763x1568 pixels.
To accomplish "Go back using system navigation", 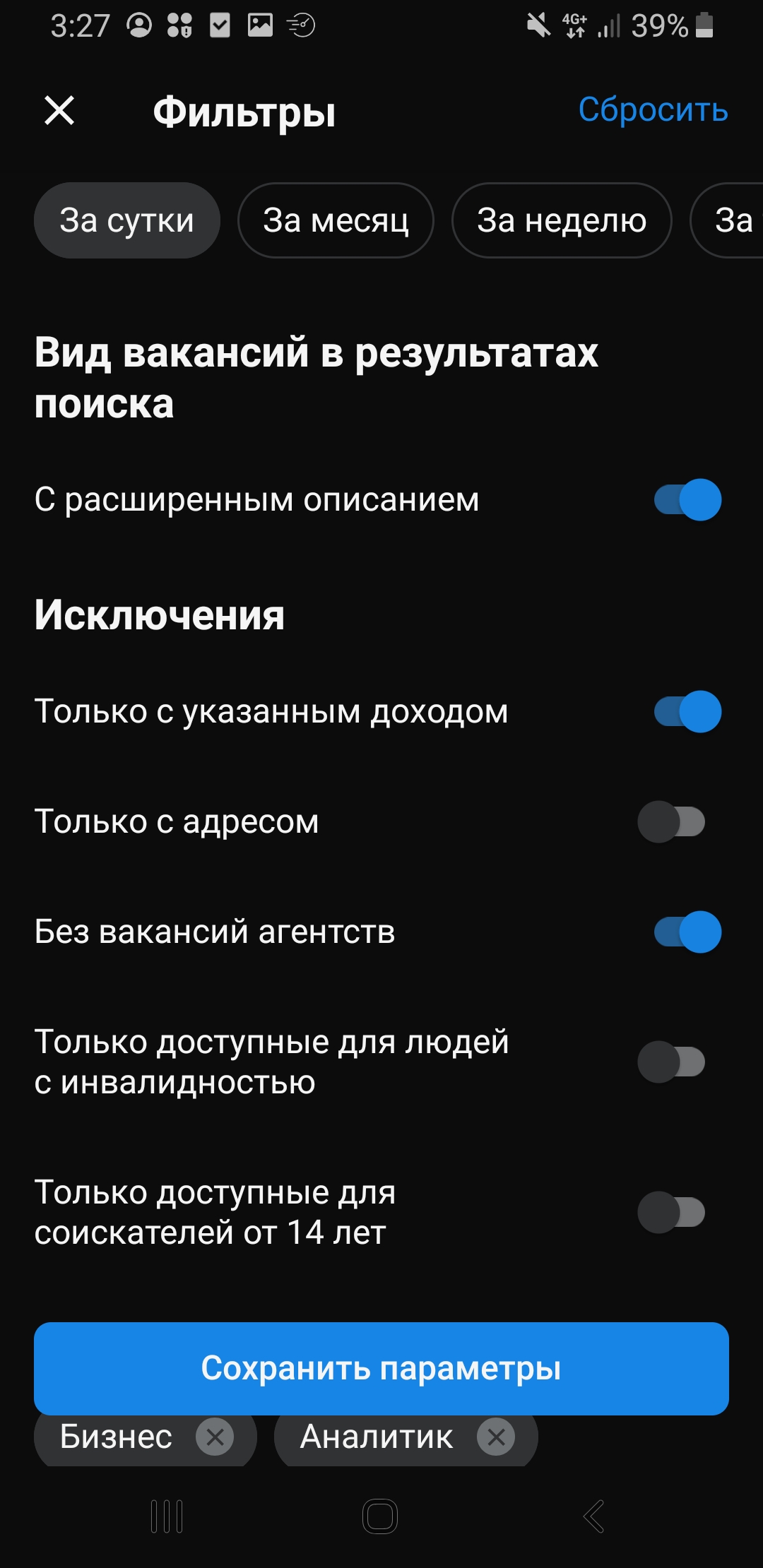I will point(594,1516).
